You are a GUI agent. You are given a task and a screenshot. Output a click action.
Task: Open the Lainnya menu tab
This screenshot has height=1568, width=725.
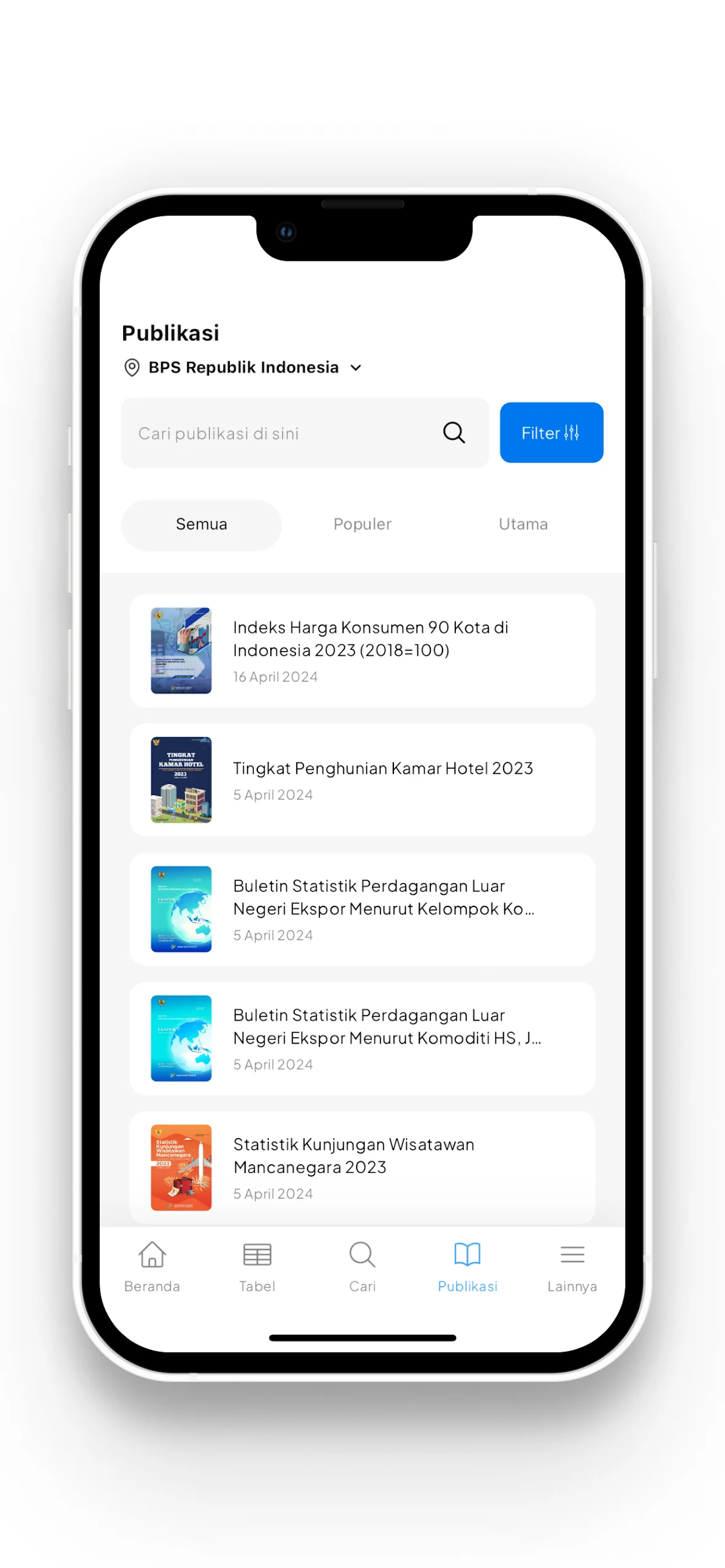click(x=572, y=1266)
